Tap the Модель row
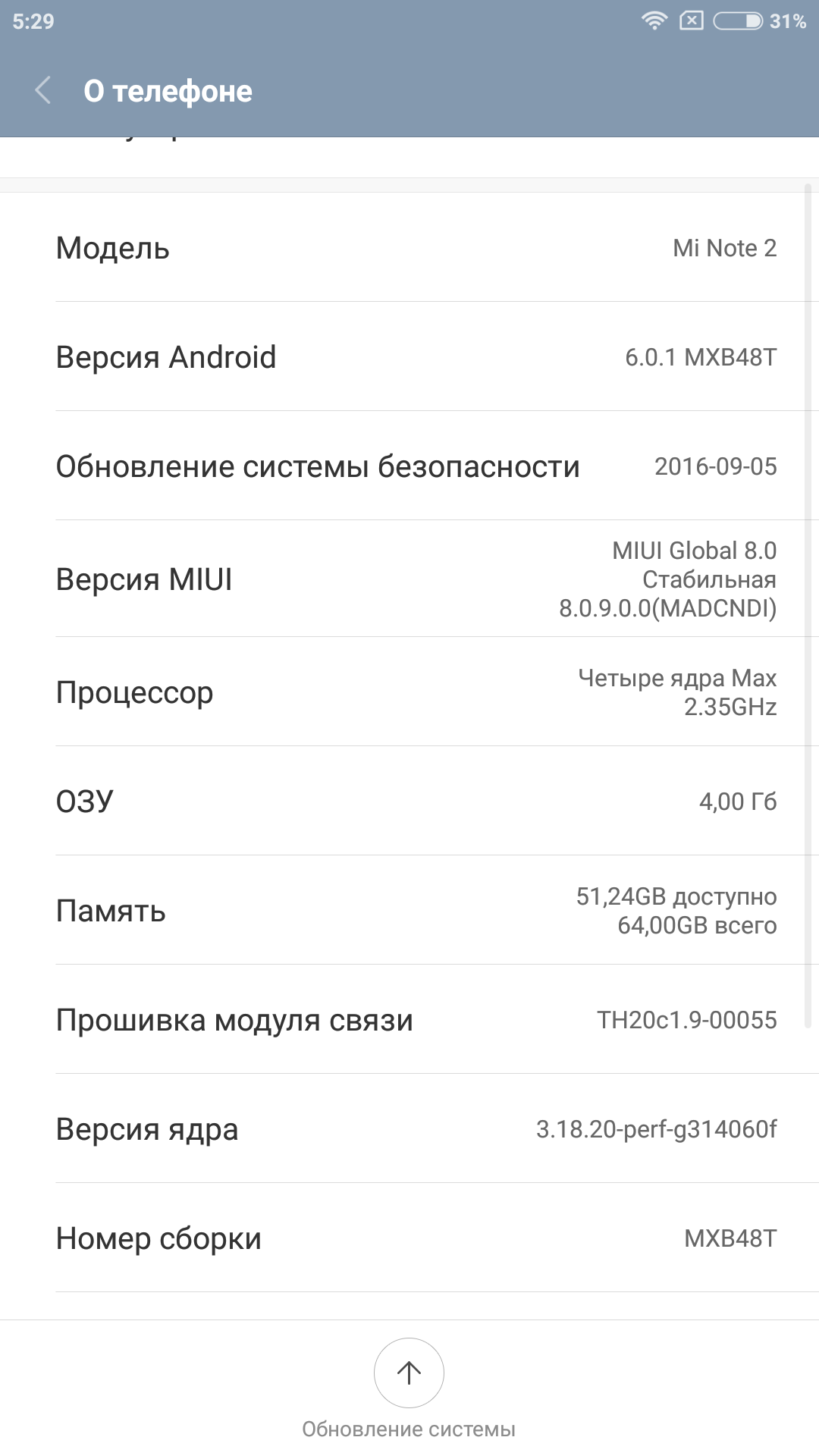819x1456 pixels. [x=409, y=247]
